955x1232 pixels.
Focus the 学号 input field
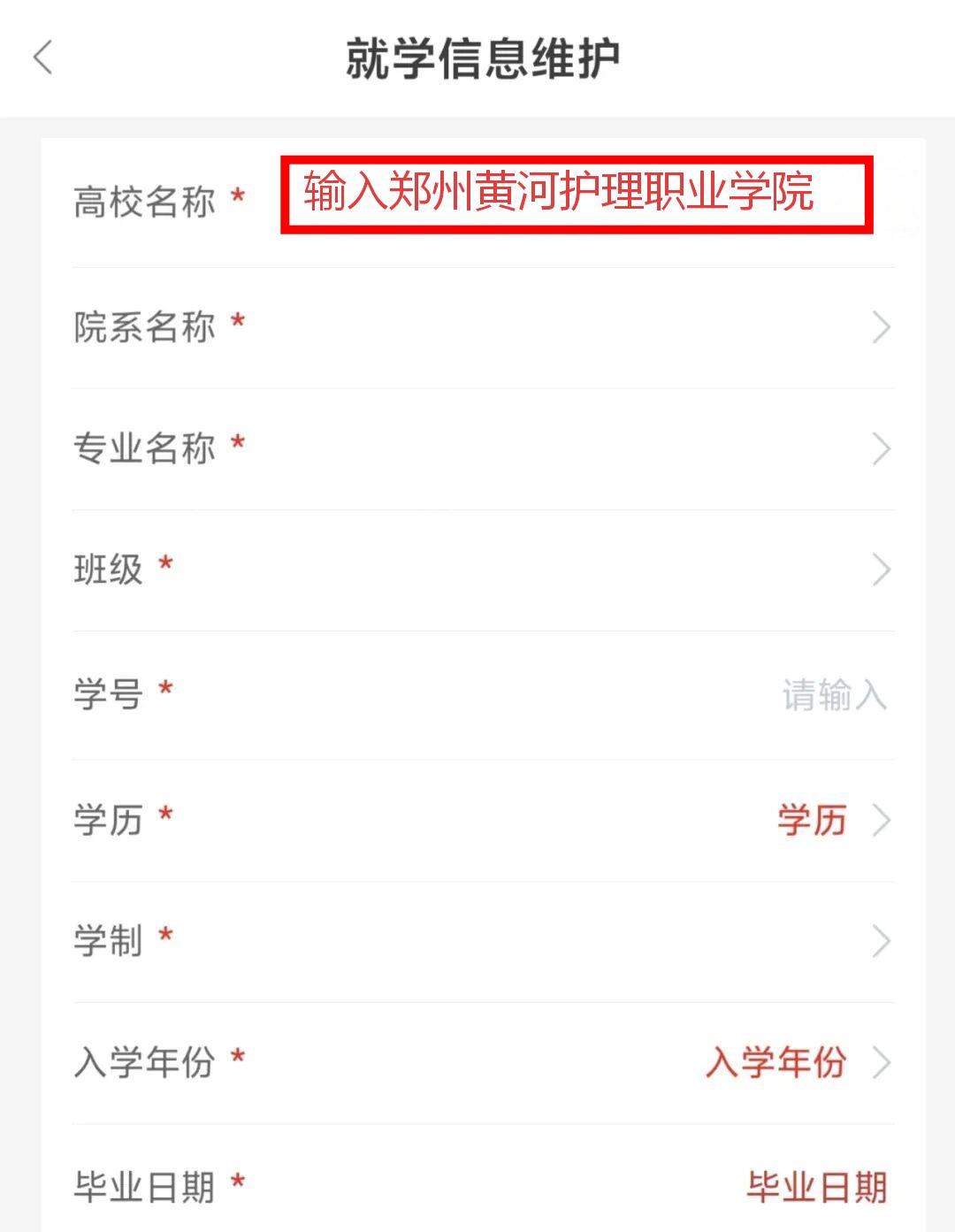point(483,695)
